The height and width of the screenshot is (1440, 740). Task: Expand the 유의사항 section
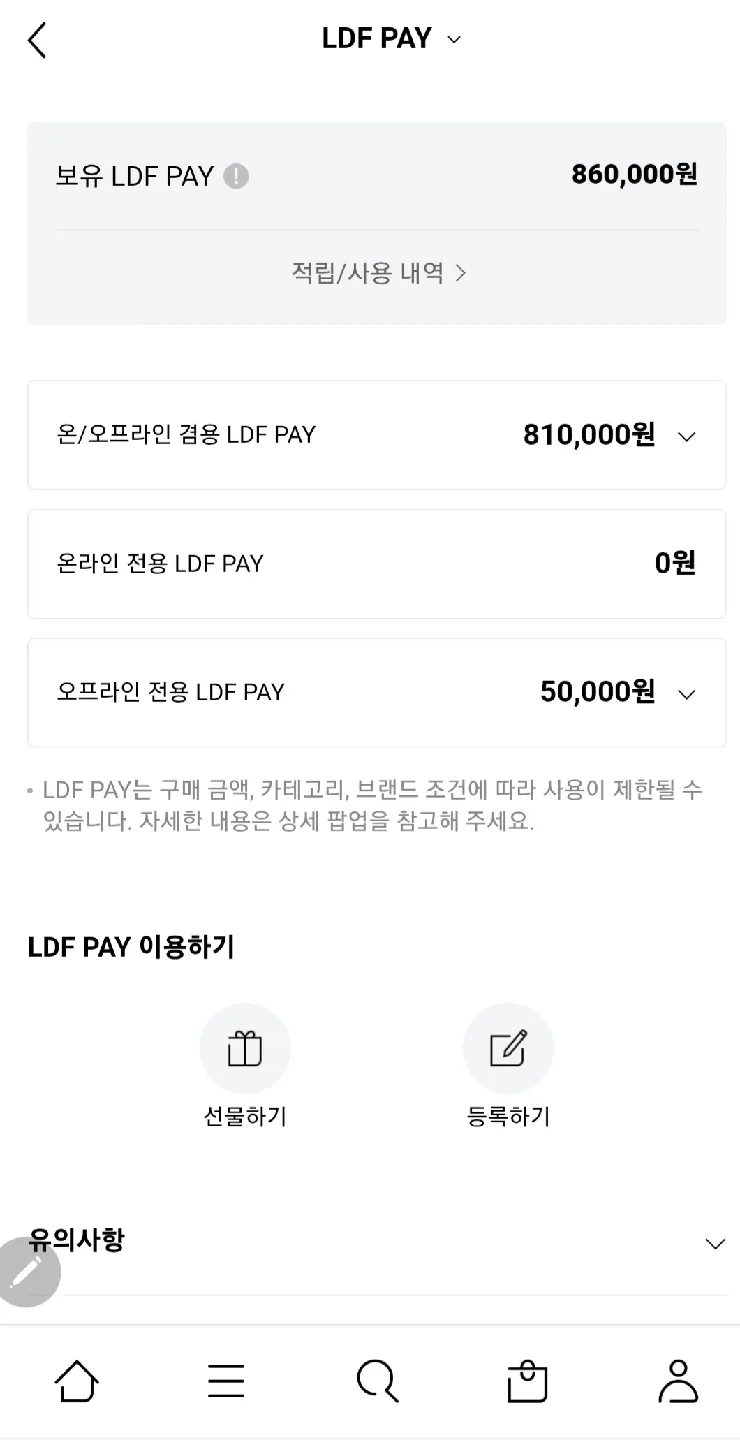coord(714,1244)
